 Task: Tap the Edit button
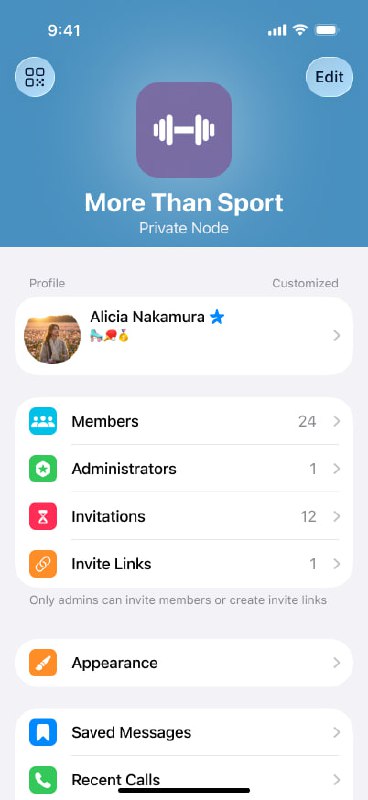329,77
